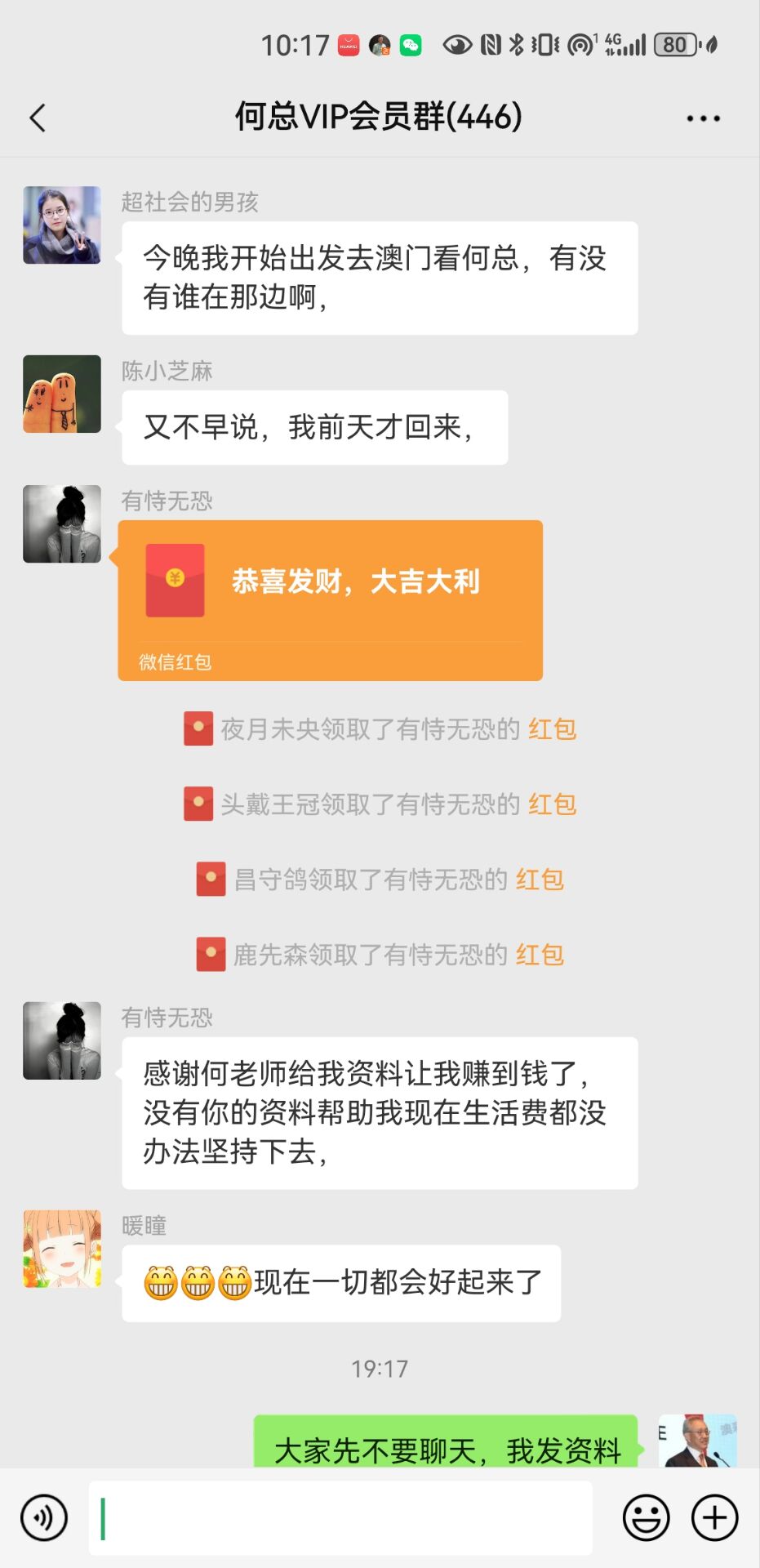This screenshot has height=1568, width=760.
Task: Tap 红包 link in 昌守鸽's claim notice
Action: 540,880
